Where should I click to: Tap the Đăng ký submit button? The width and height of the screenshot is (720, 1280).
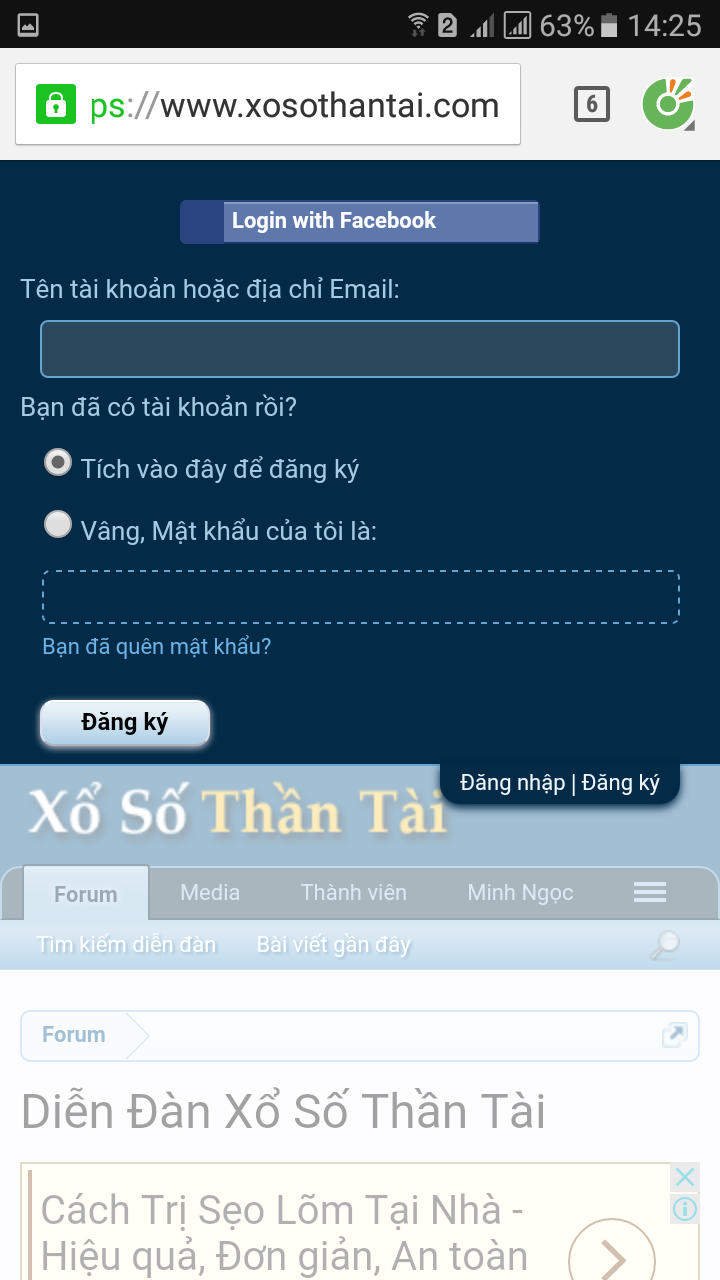pos(125,722)
